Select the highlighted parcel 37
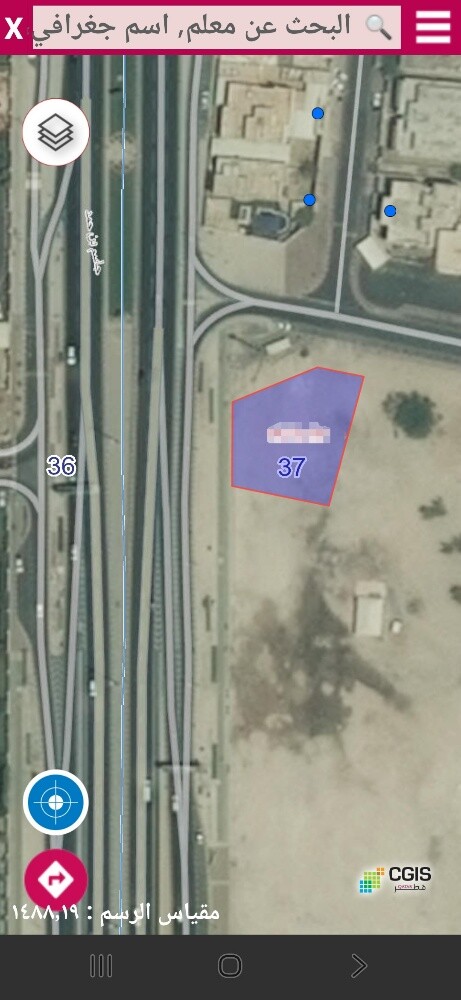Image resolution: width=461 pixels, height=1000 pixels. [x=296, y=436]
